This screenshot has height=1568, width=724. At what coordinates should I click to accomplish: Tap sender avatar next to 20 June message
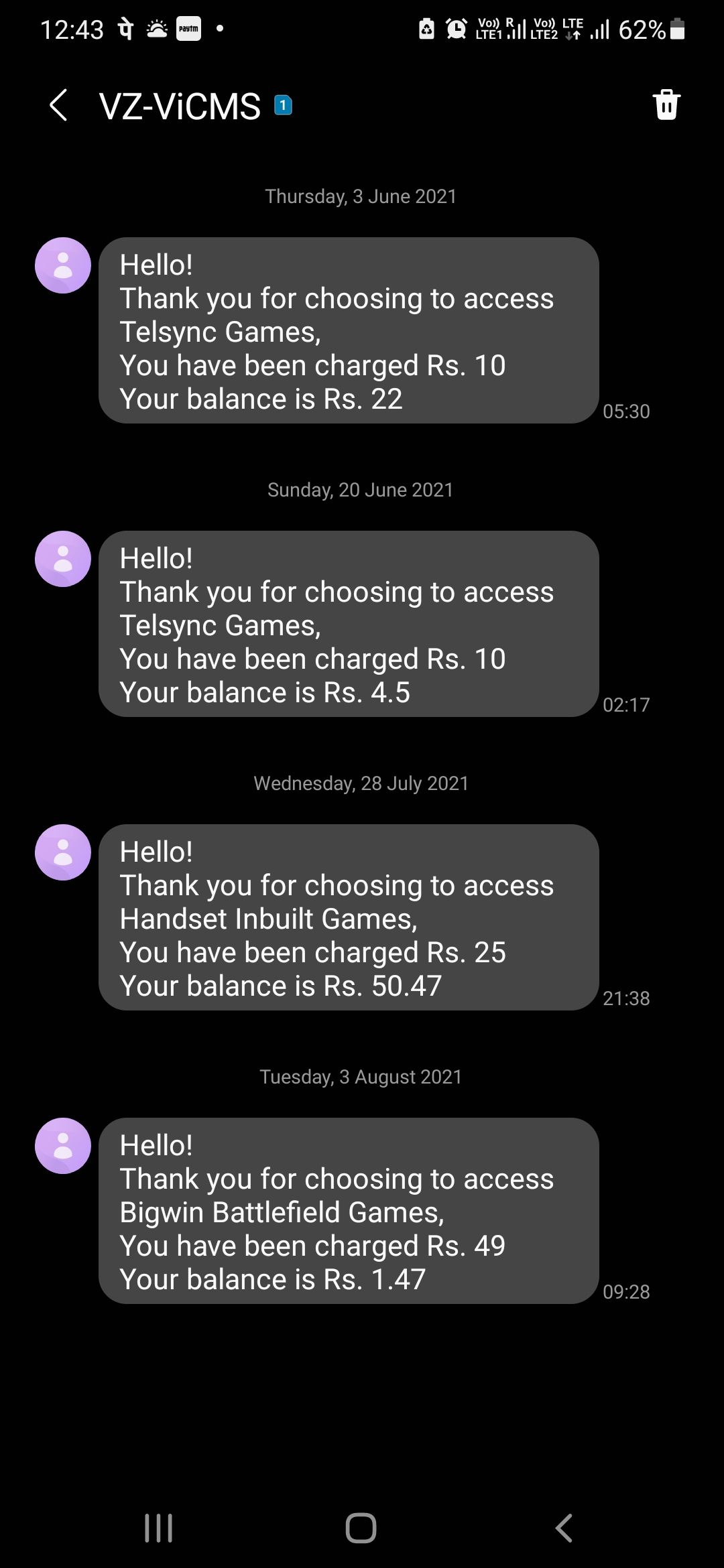pos(63,559)
